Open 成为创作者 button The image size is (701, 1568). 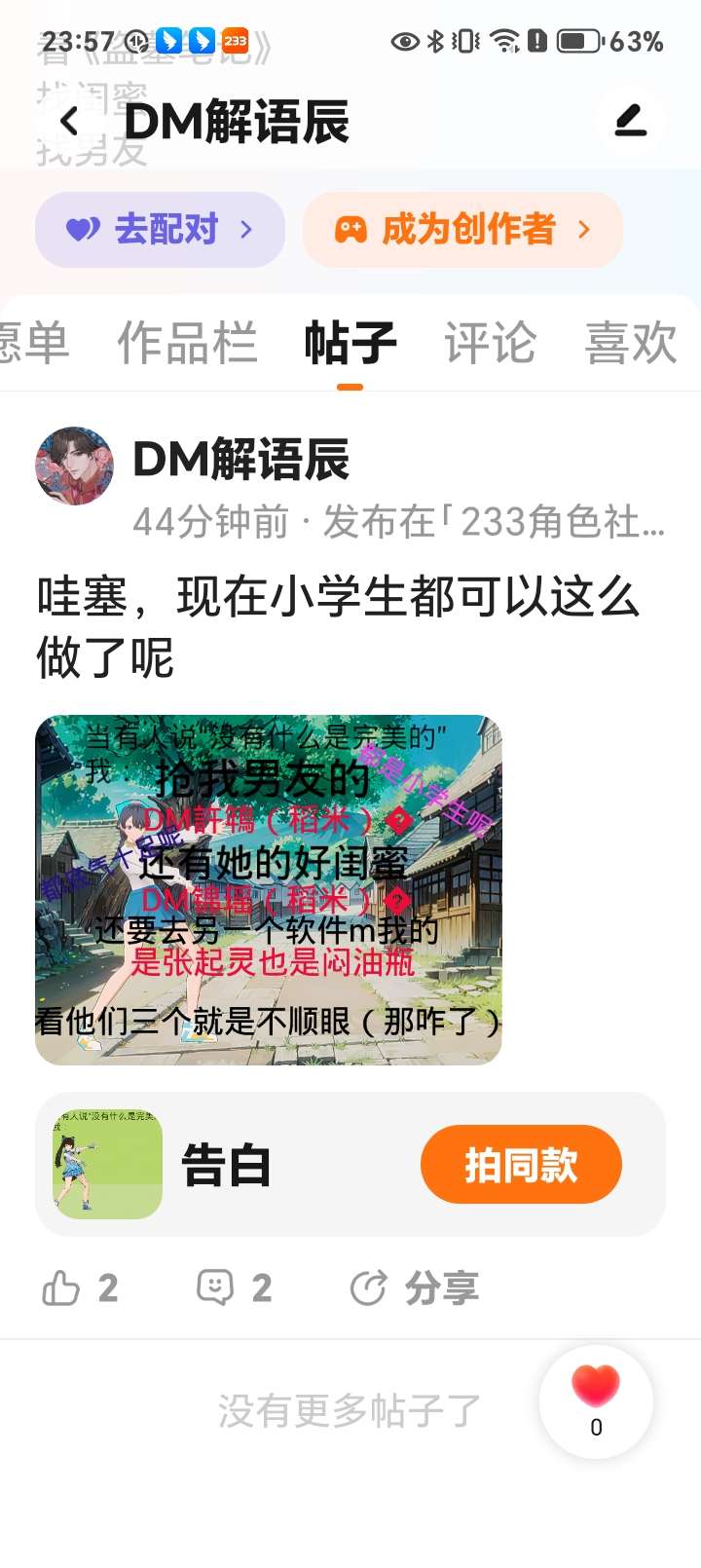(462, 230)
